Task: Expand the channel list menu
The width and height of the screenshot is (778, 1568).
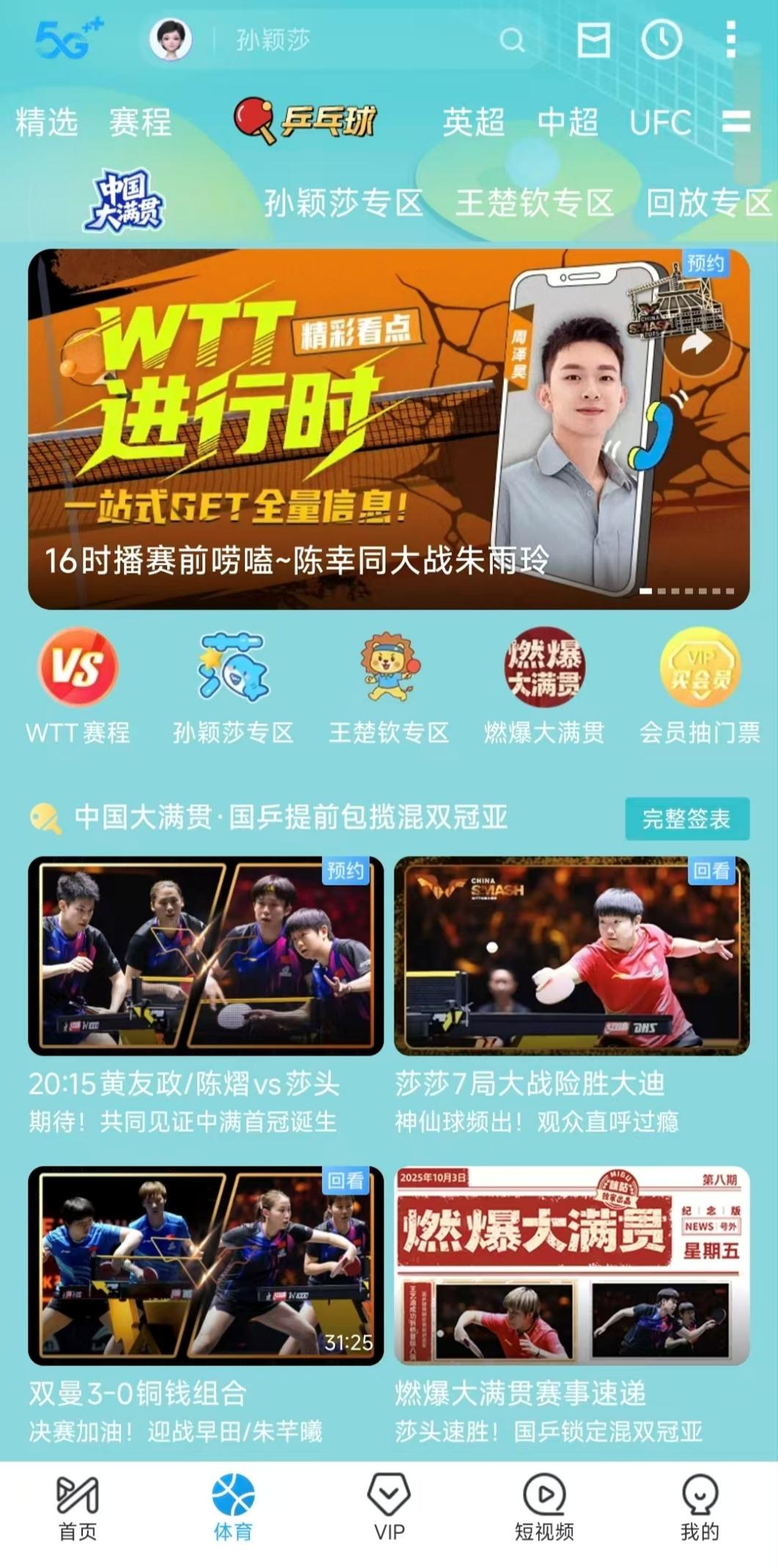Action: click(x=735, y=122)
